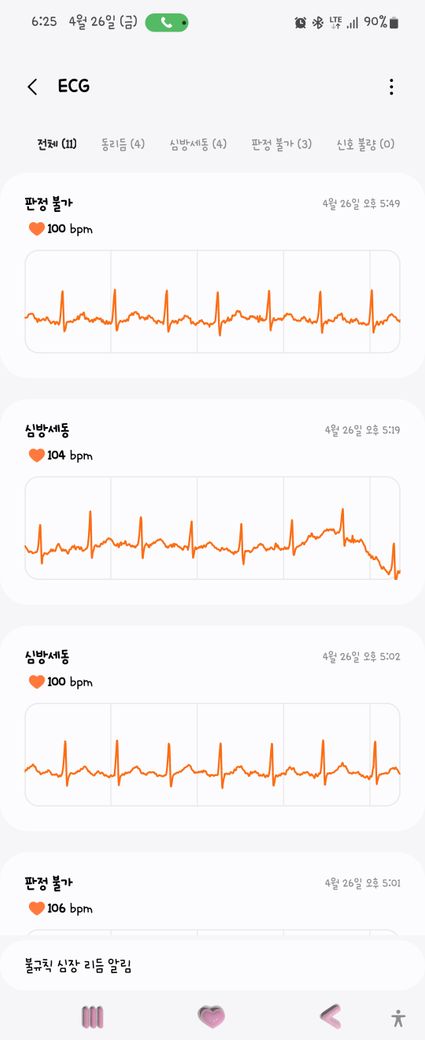Image resolution: width=425 pixels, height=1040 pixels.
Task: Open the accessibility shortcut button
Action: [398, 1018]
